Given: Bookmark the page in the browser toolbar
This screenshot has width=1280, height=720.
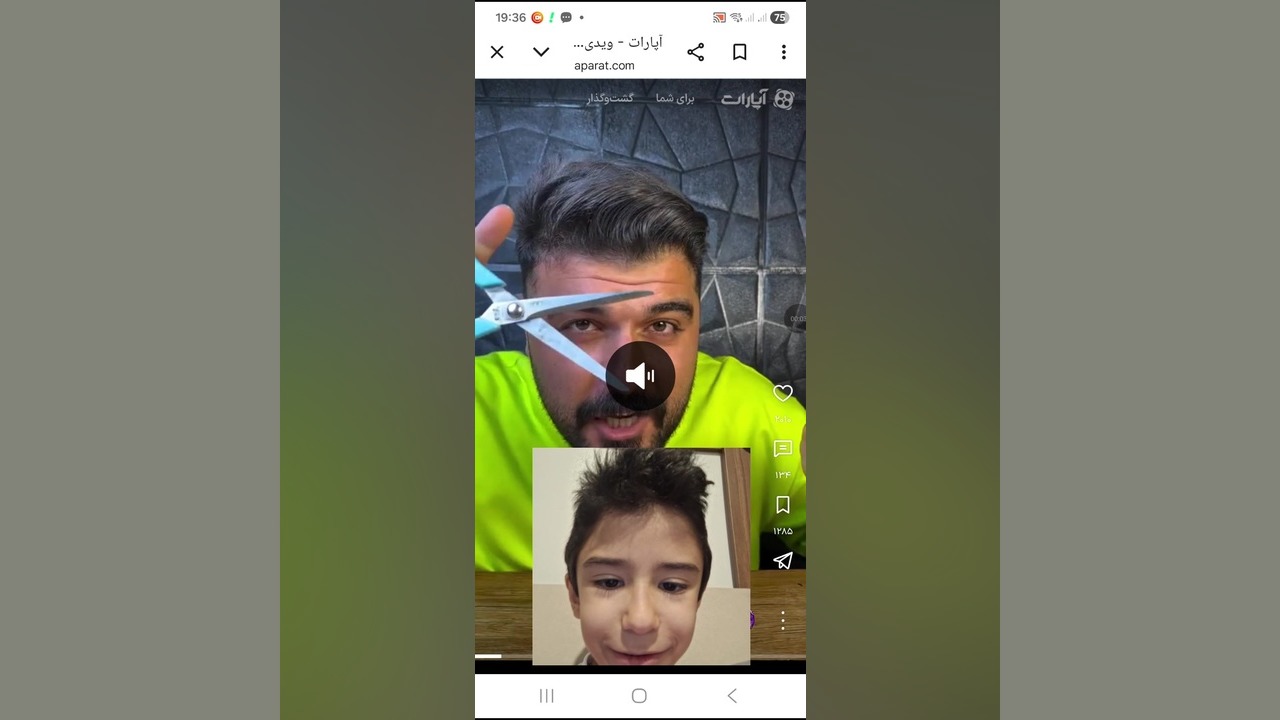Looking at the screenshot, I should [x=740, y=52].
